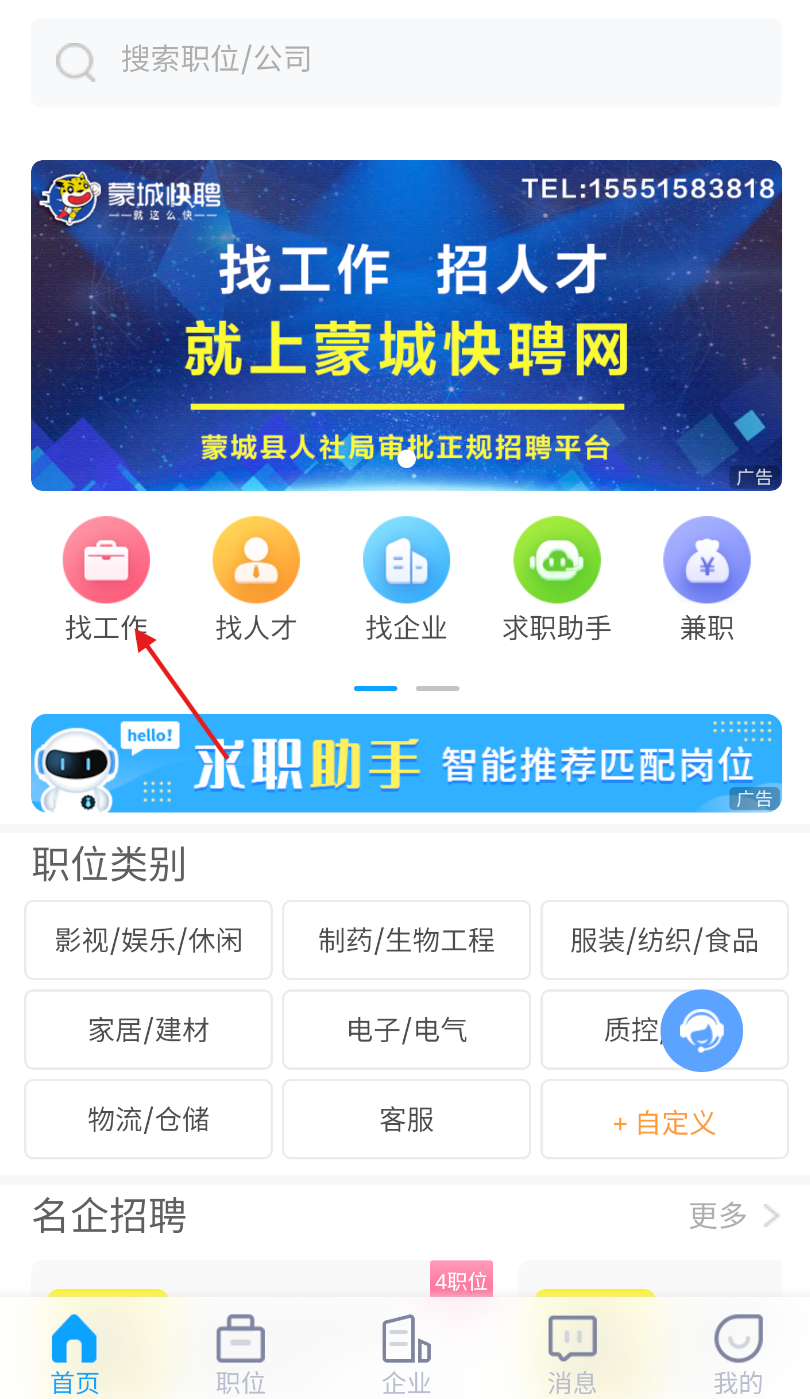
Task: Browse 电子/电气 jobs
Action: 406,1030
